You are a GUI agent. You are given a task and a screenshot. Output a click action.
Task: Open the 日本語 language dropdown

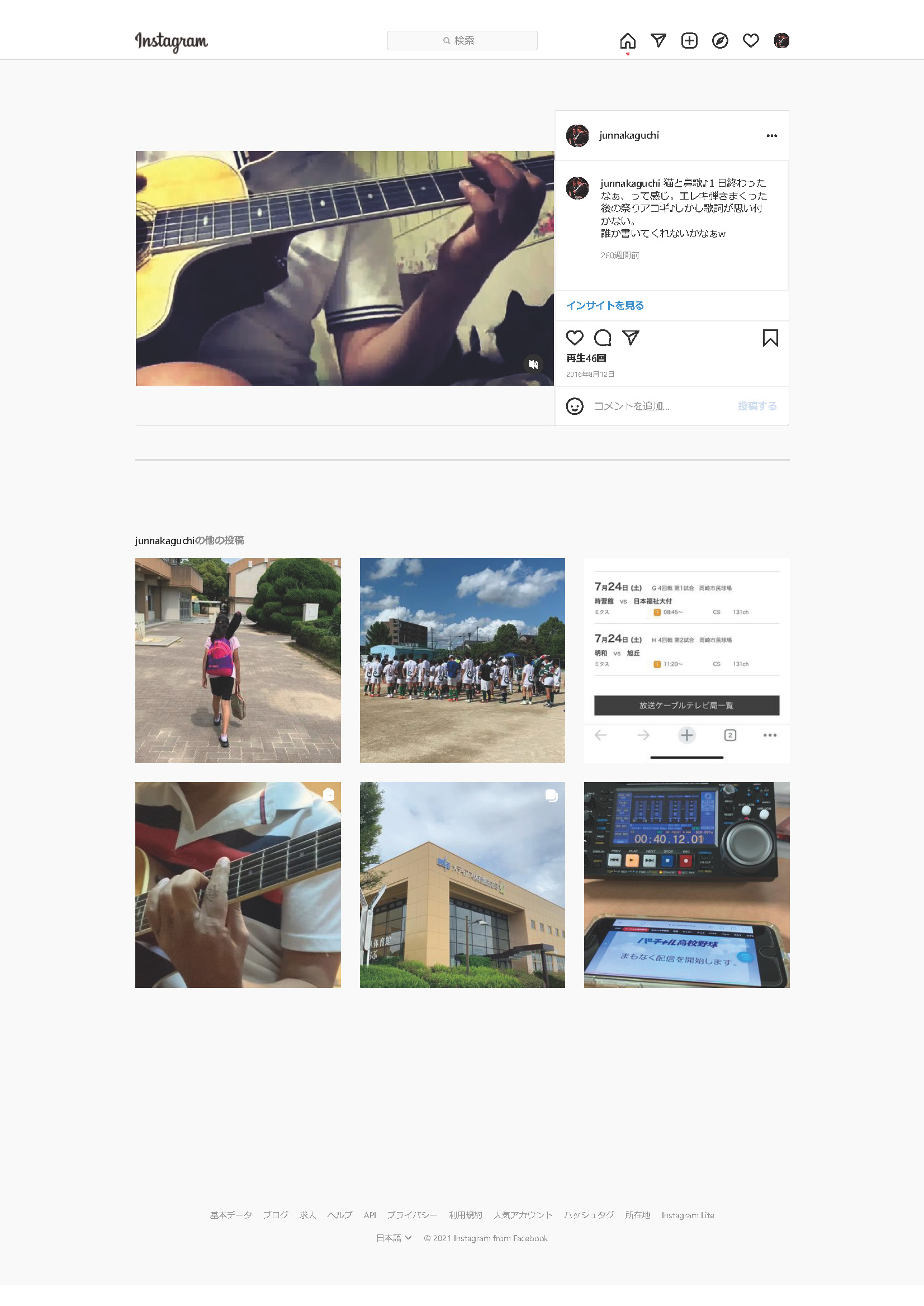coord(394,1238)
